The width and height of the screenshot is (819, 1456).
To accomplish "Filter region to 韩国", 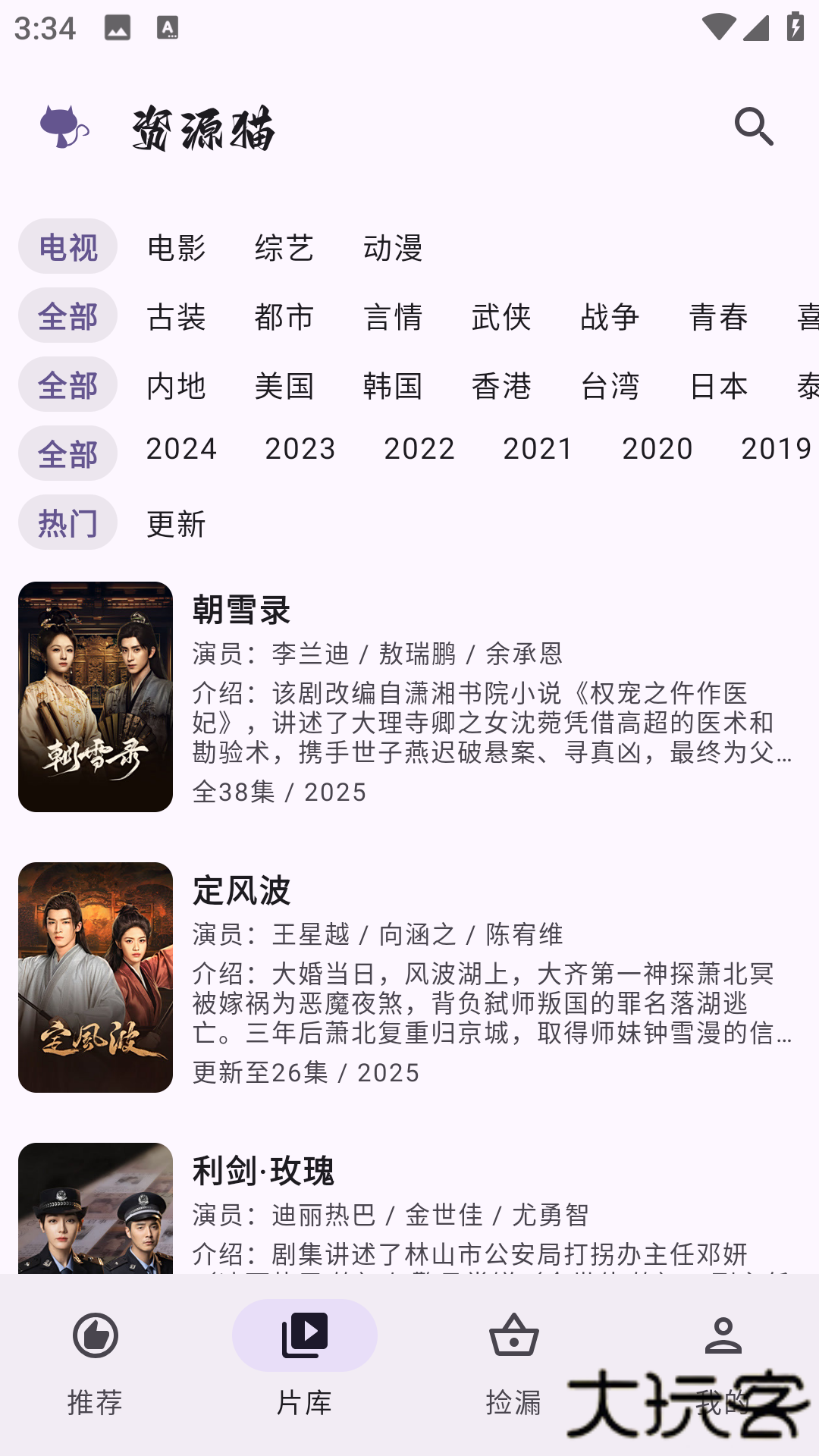I will 393,385.
